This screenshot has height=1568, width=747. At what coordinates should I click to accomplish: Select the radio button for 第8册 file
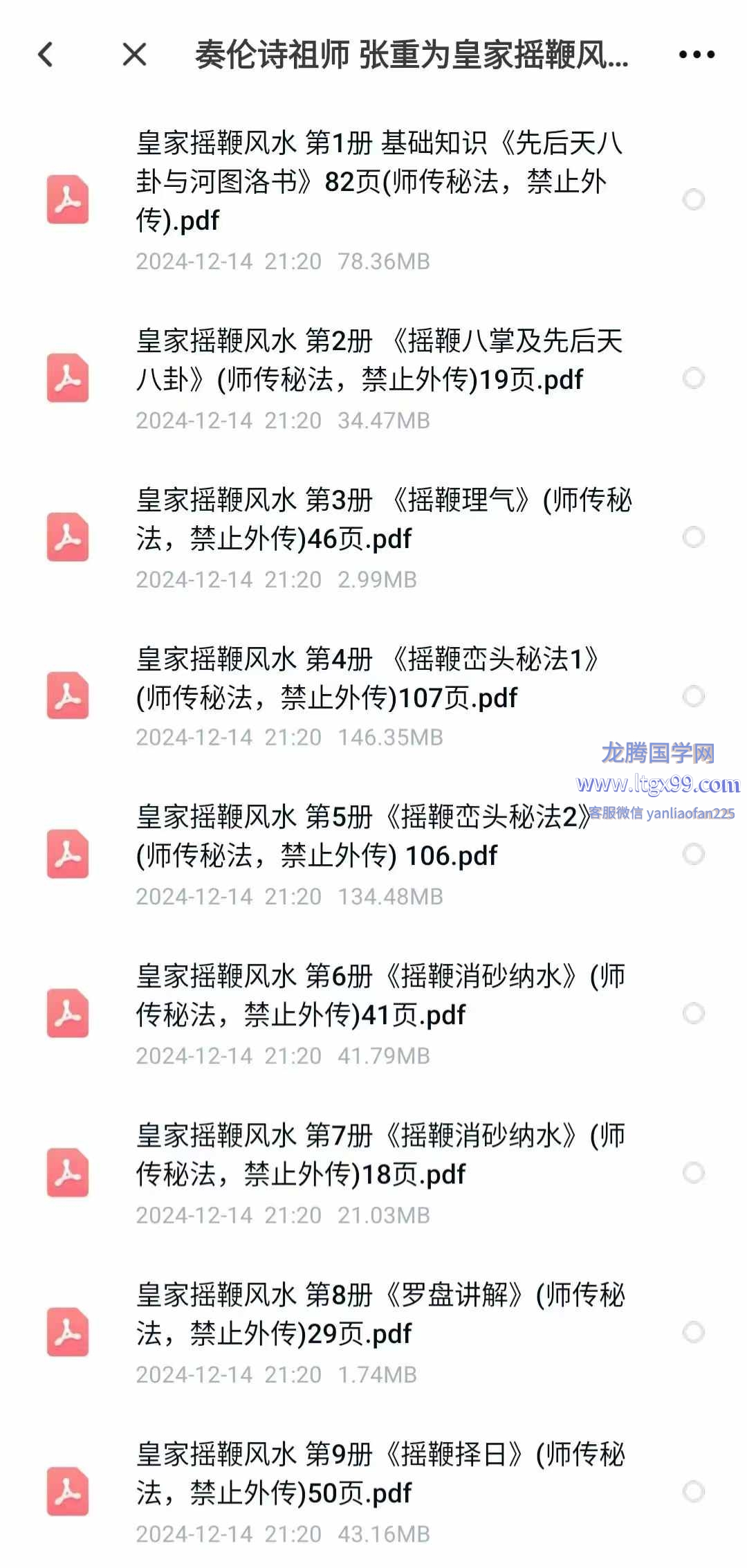[x=693, y=1332]
